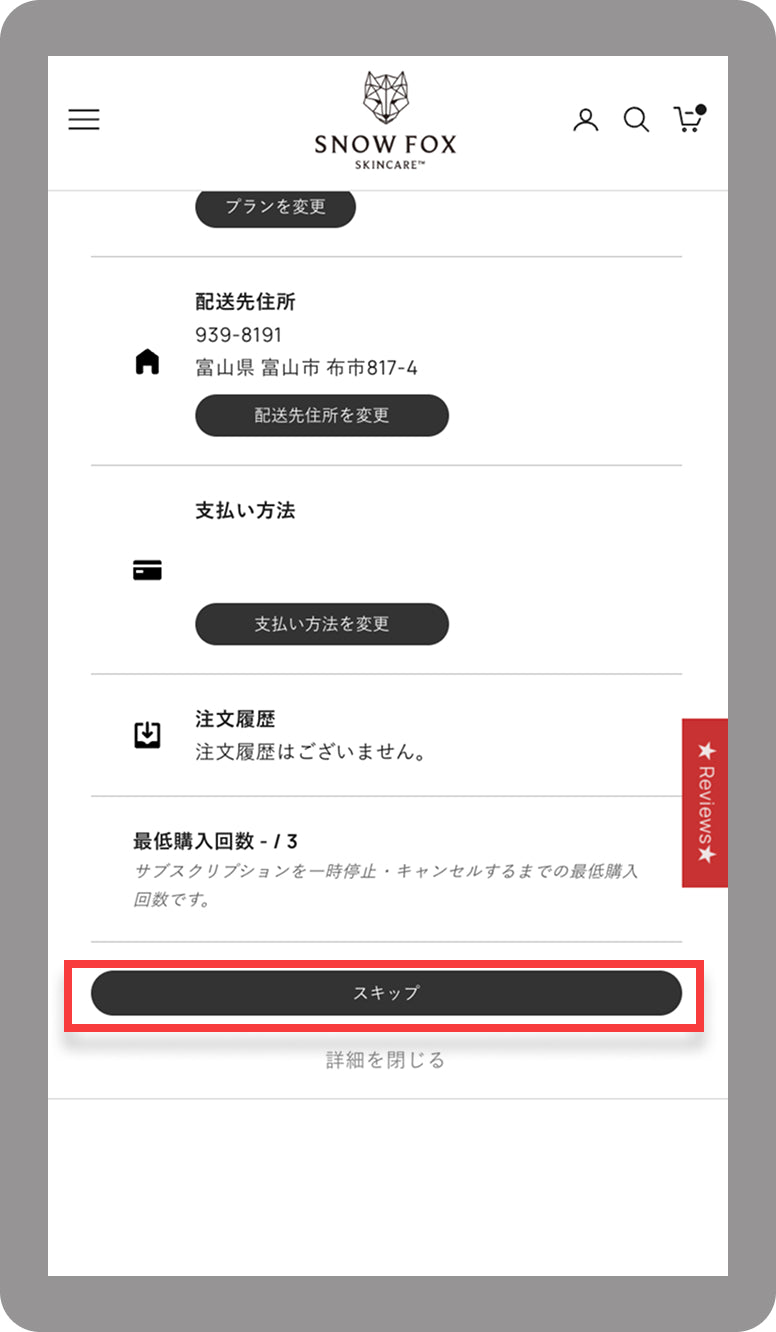Tap the プランを変更 button
Viewport: 776px width, 1332px height.
tap(275, 207)
